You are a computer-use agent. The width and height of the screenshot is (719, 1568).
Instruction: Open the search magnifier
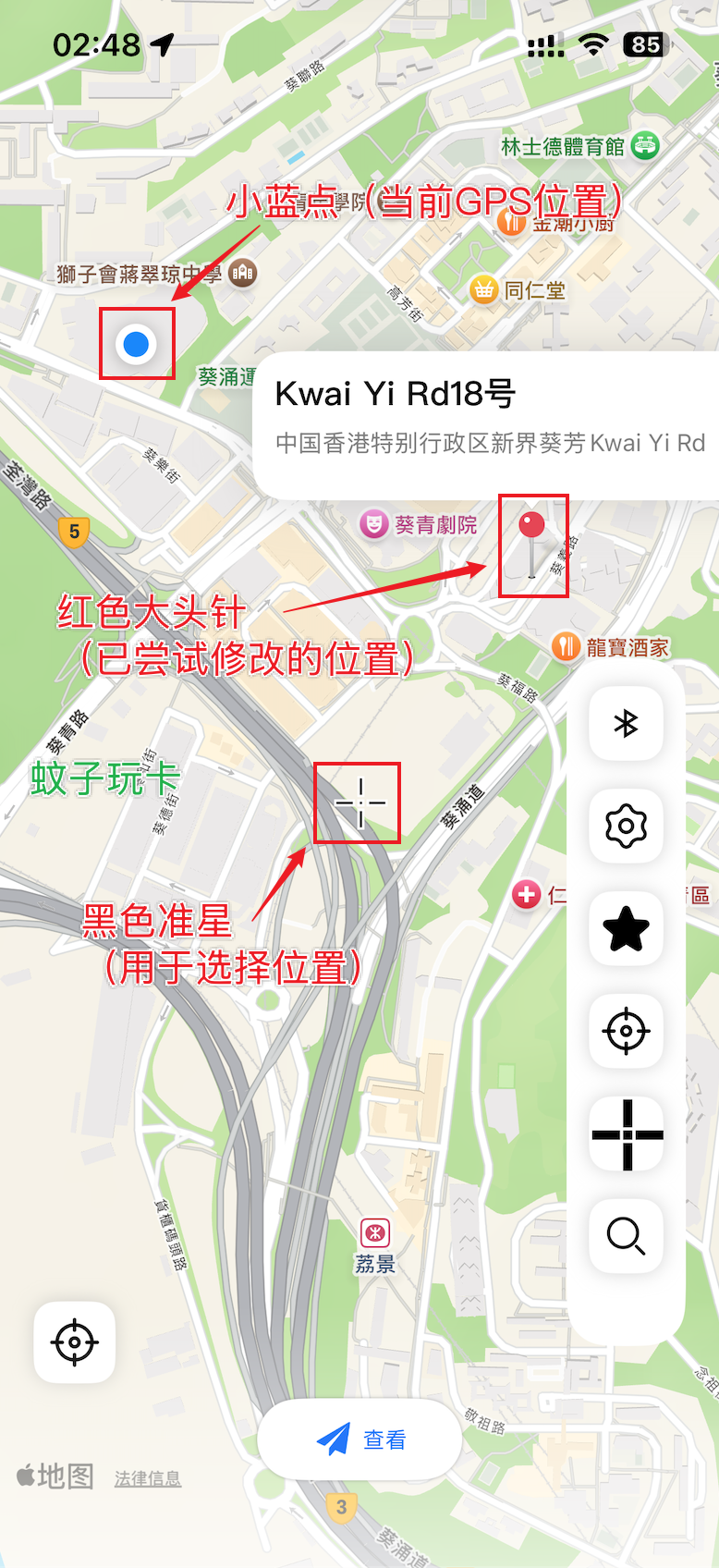click(x=626, y=1235)
